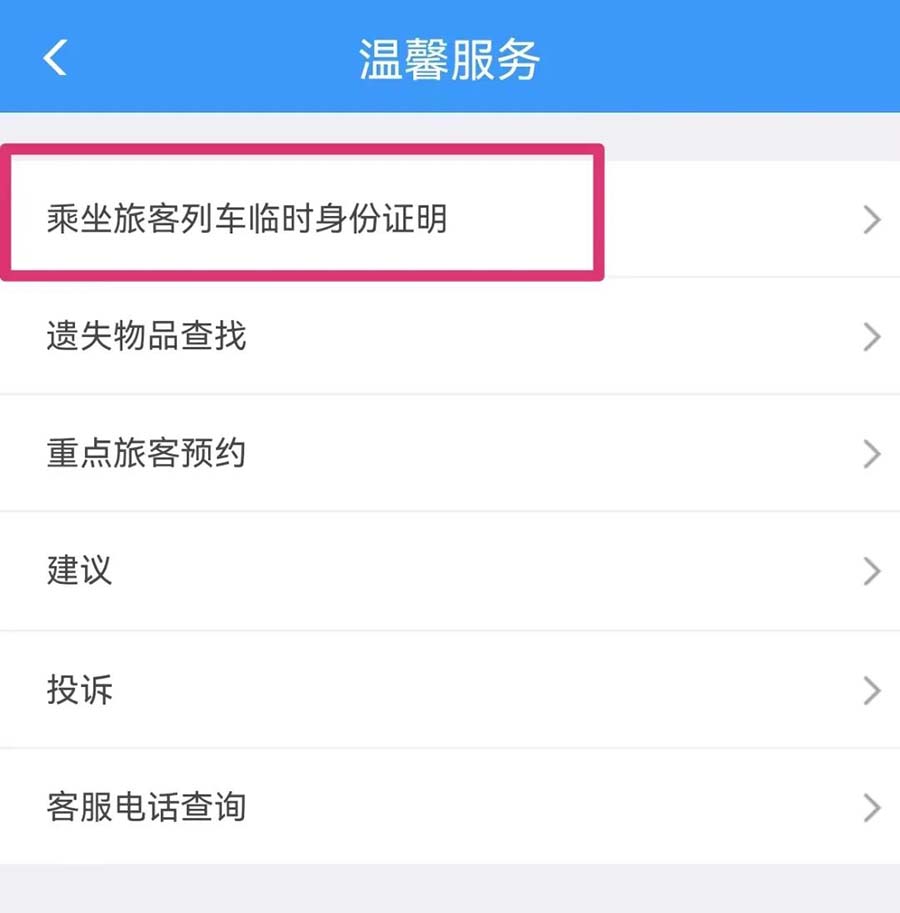Go back using the top-left arrow

coord(55,58)
